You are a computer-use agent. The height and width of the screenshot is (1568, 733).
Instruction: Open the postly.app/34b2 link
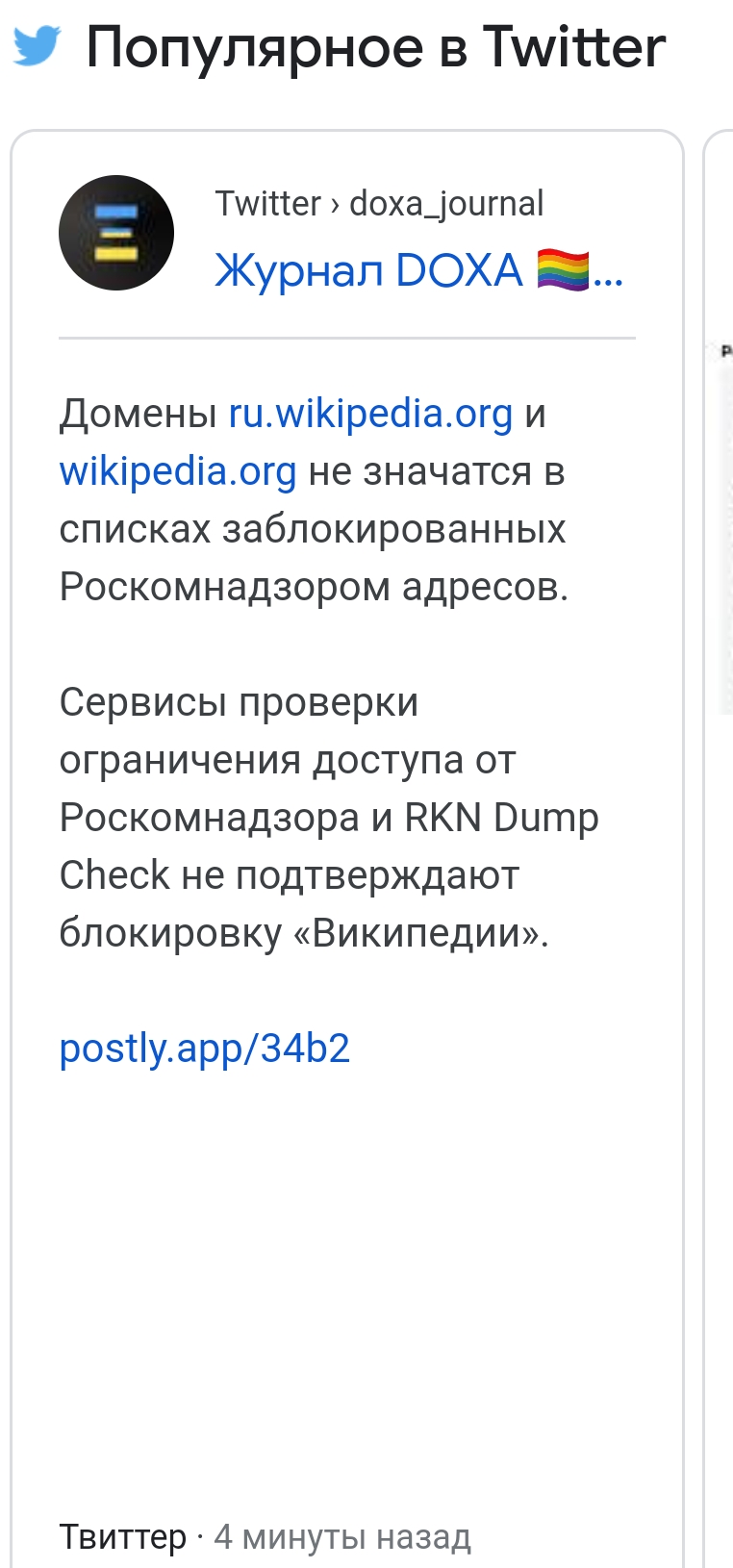204,1048
